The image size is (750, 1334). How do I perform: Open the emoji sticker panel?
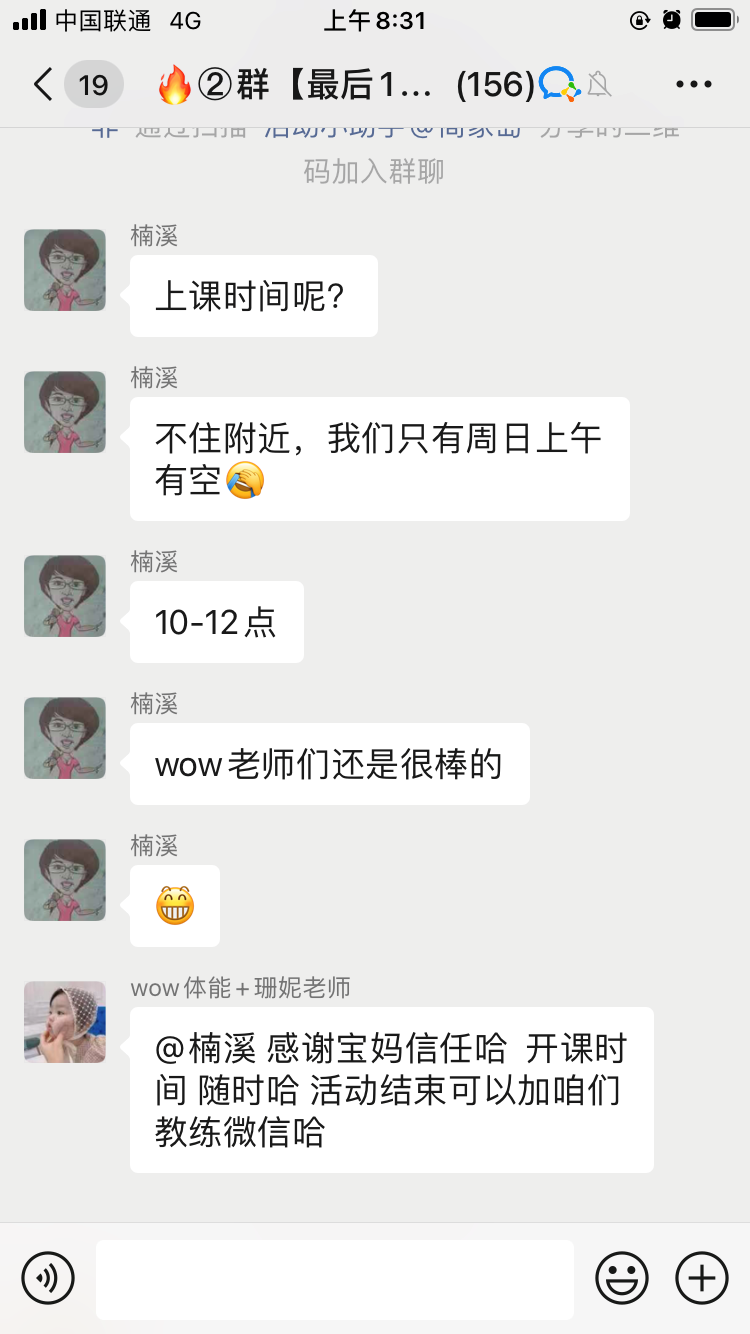tap(622, 1278)
